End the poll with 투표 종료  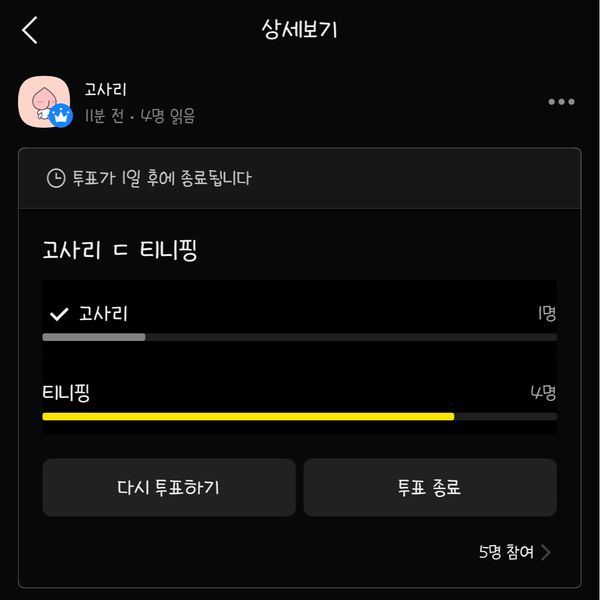point(430,488)
